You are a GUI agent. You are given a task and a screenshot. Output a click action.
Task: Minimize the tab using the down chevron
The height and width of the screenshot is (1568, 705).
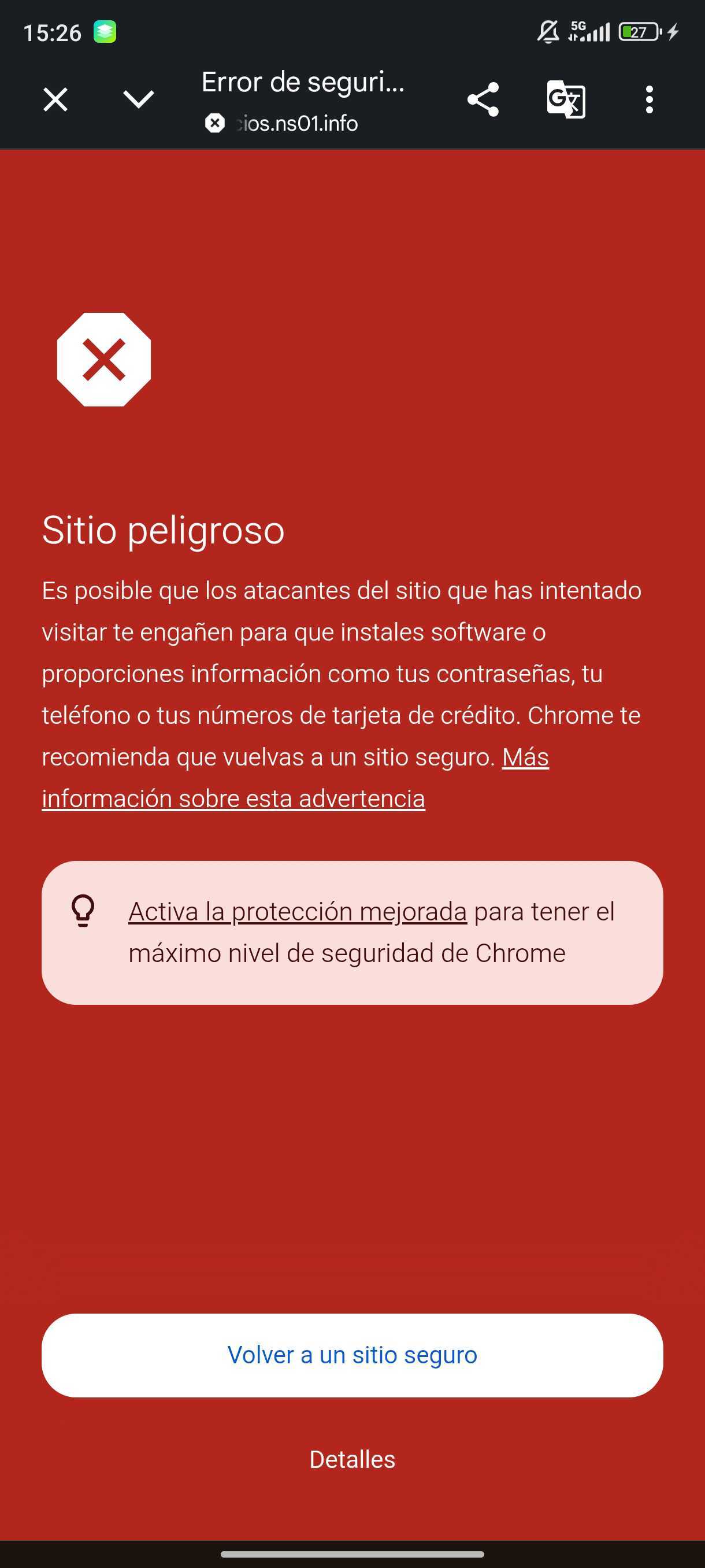click(138, 99)
